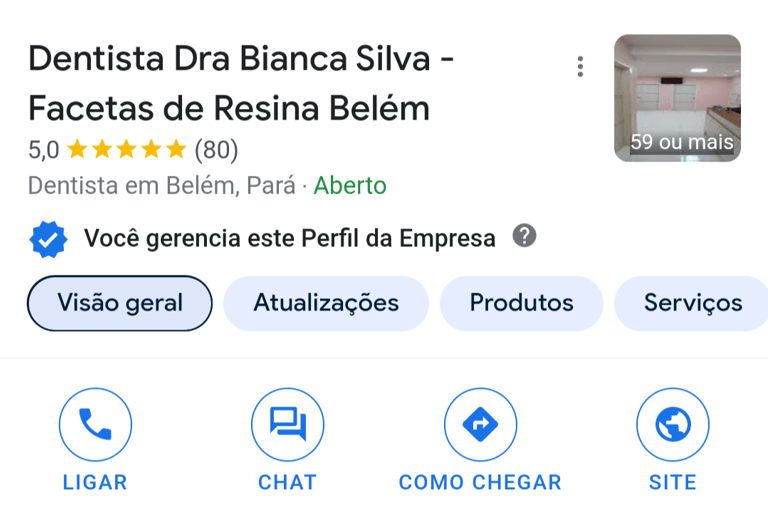Get directions via Como chegar
Viewport: 768px width, 512px height.
pyautogui.click(x=480, y=425)
